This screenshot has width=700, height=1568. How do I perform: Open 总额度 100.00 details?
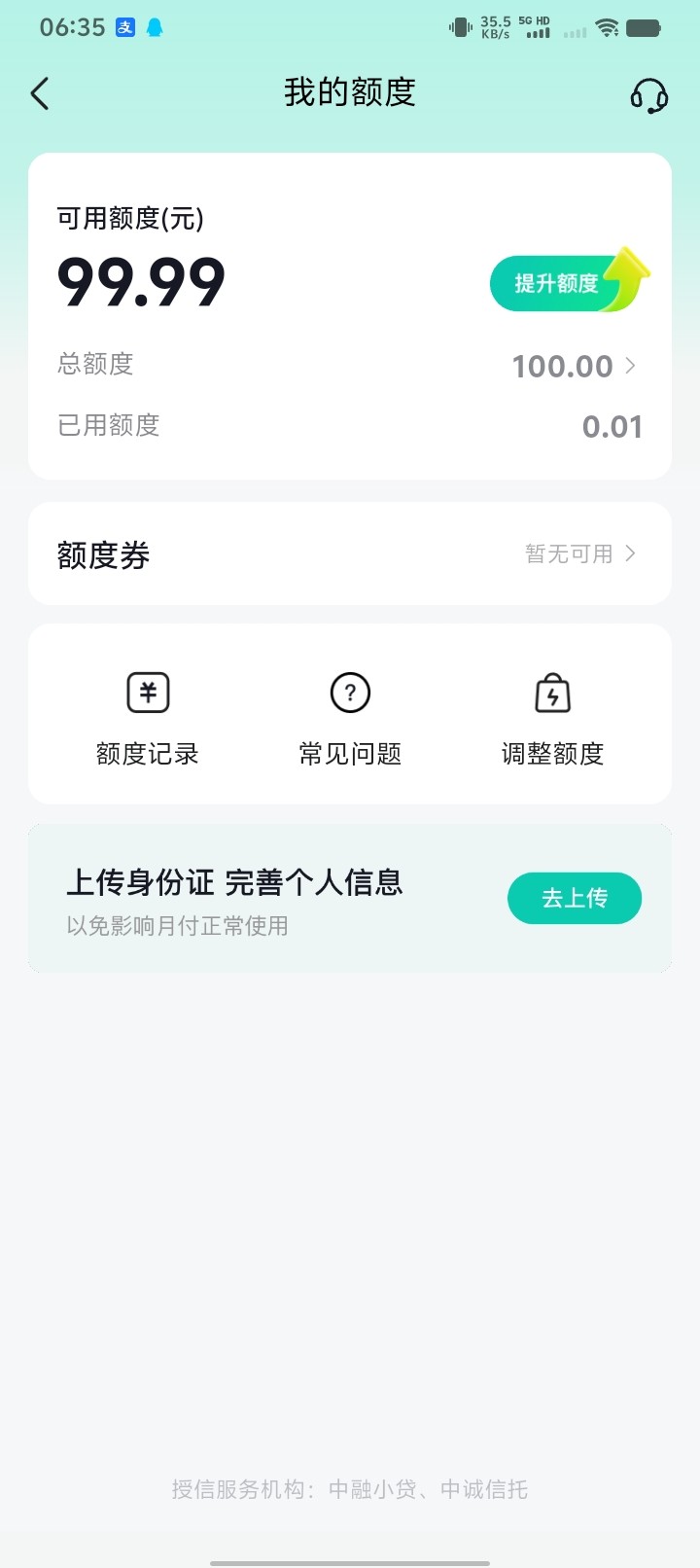(x=350, y=366)
